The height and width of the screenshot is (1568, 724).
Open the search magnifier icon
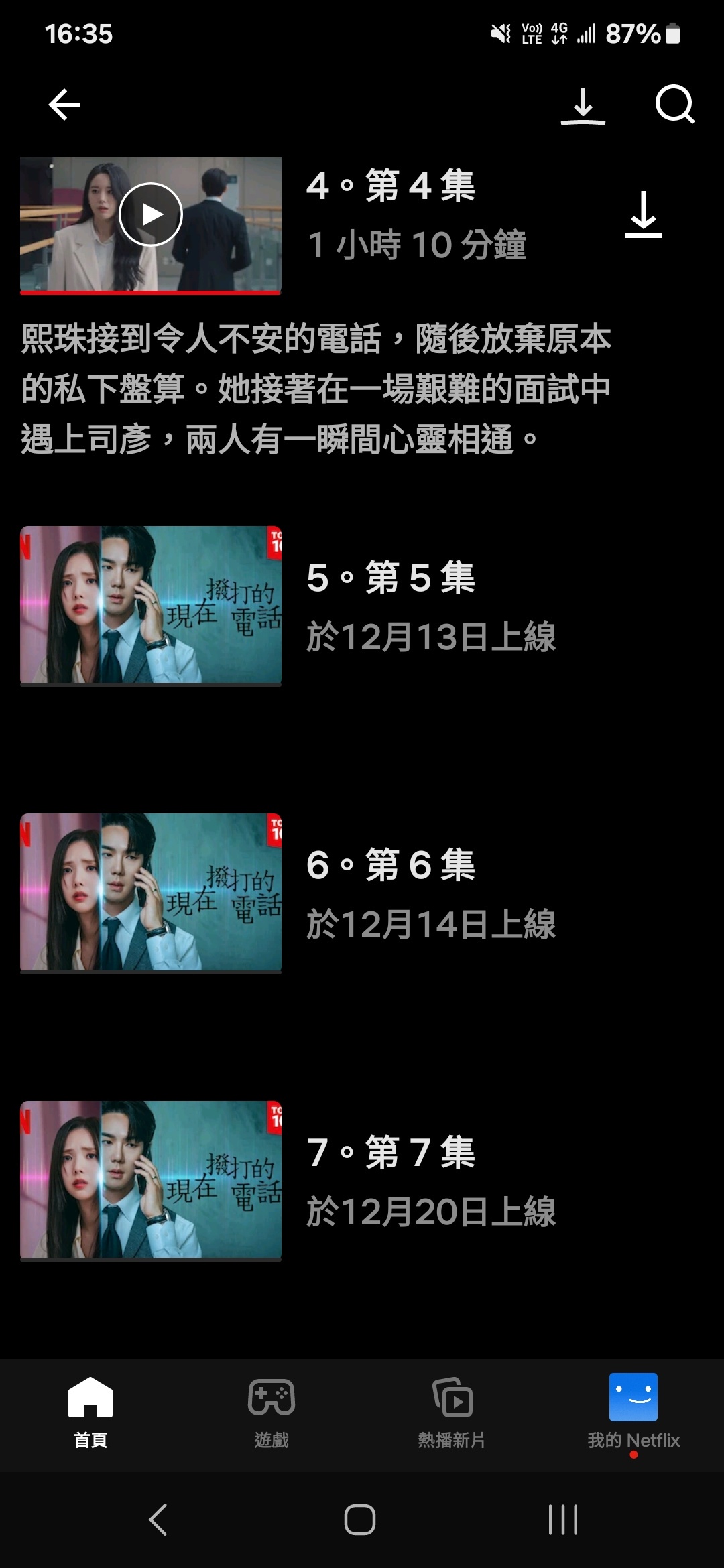(674, 105)
